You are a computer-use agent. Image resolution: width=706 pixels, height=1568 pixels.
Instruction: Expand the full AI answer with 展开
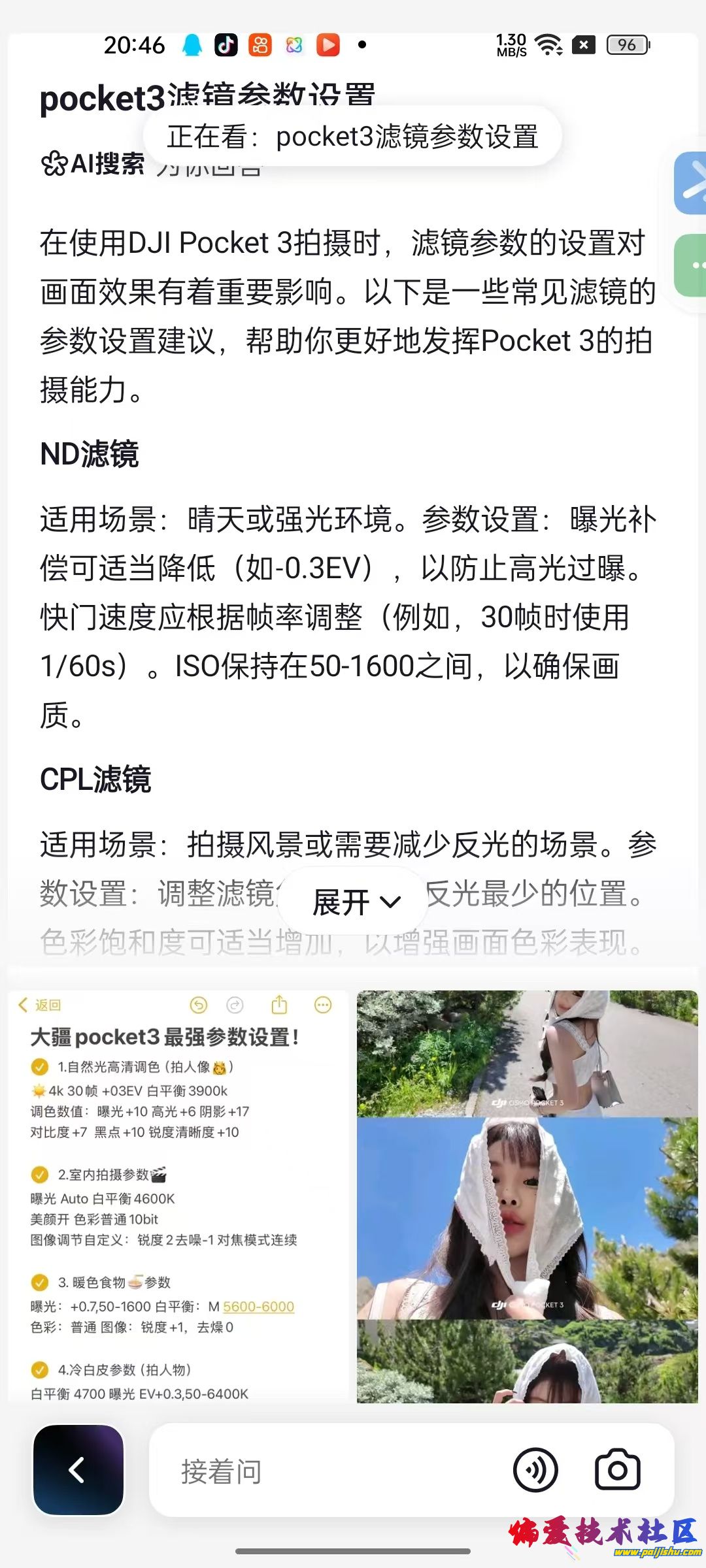[x=355, y=902]
